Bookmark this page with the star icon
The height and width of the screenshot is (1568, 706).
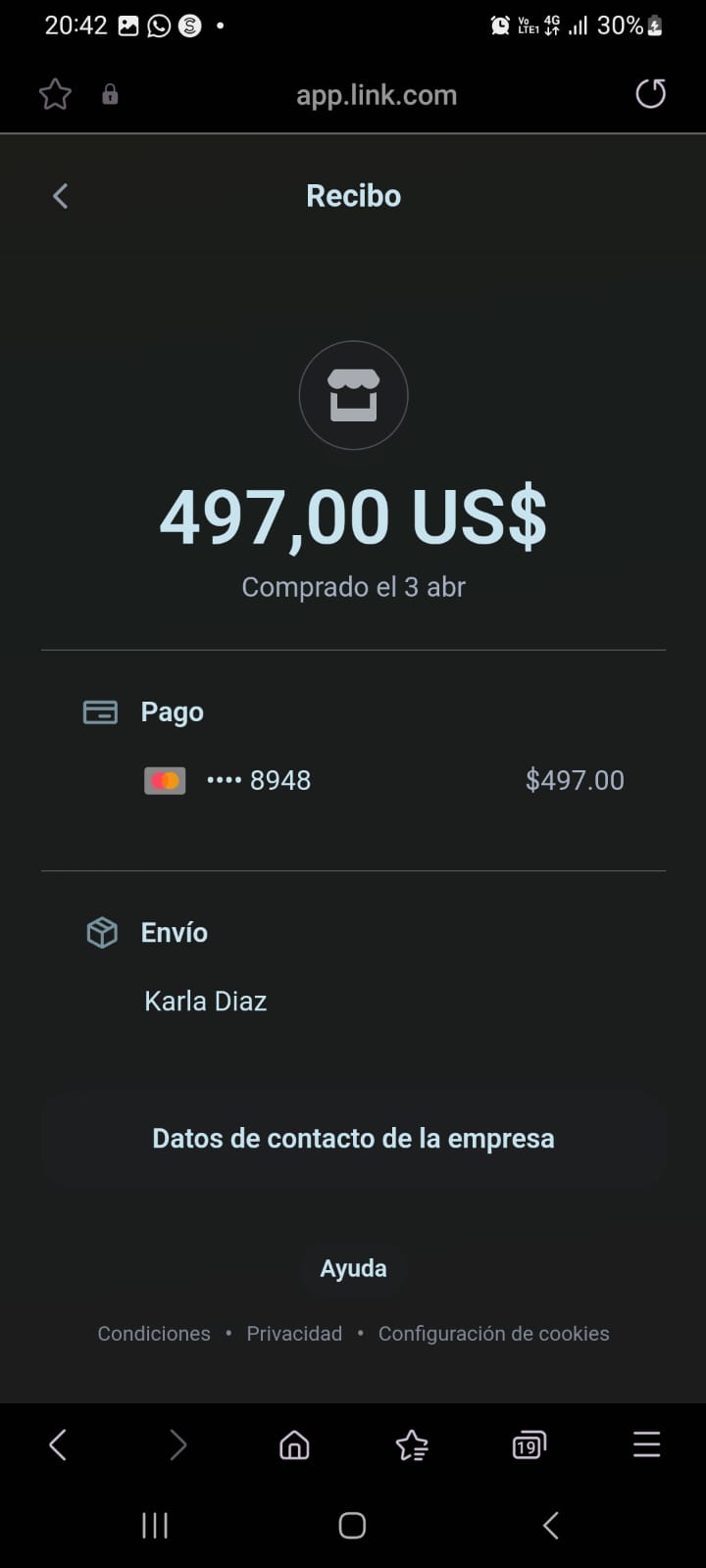click(x=55, y=94)
